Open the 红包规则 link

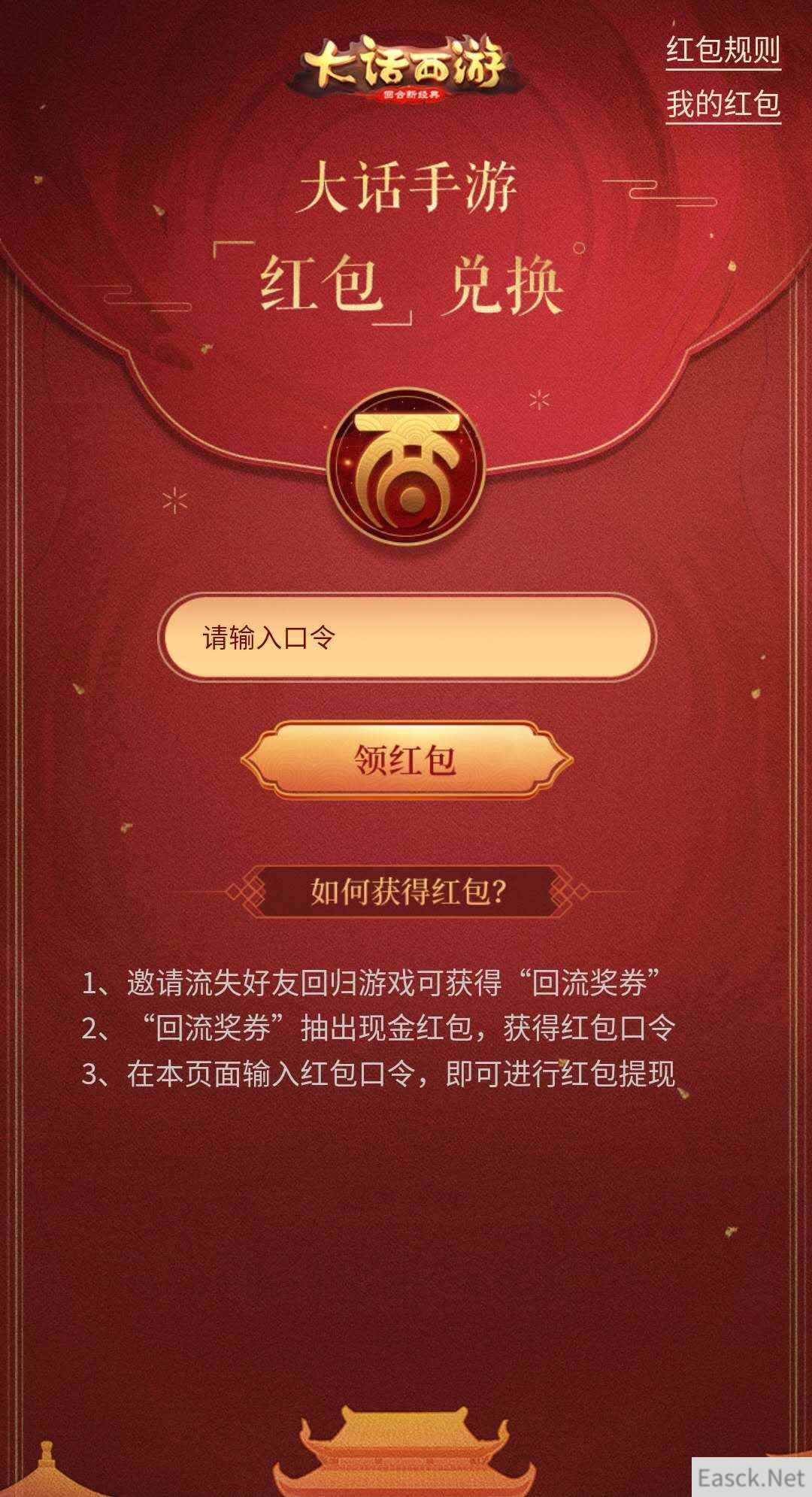tap(723, 50)
